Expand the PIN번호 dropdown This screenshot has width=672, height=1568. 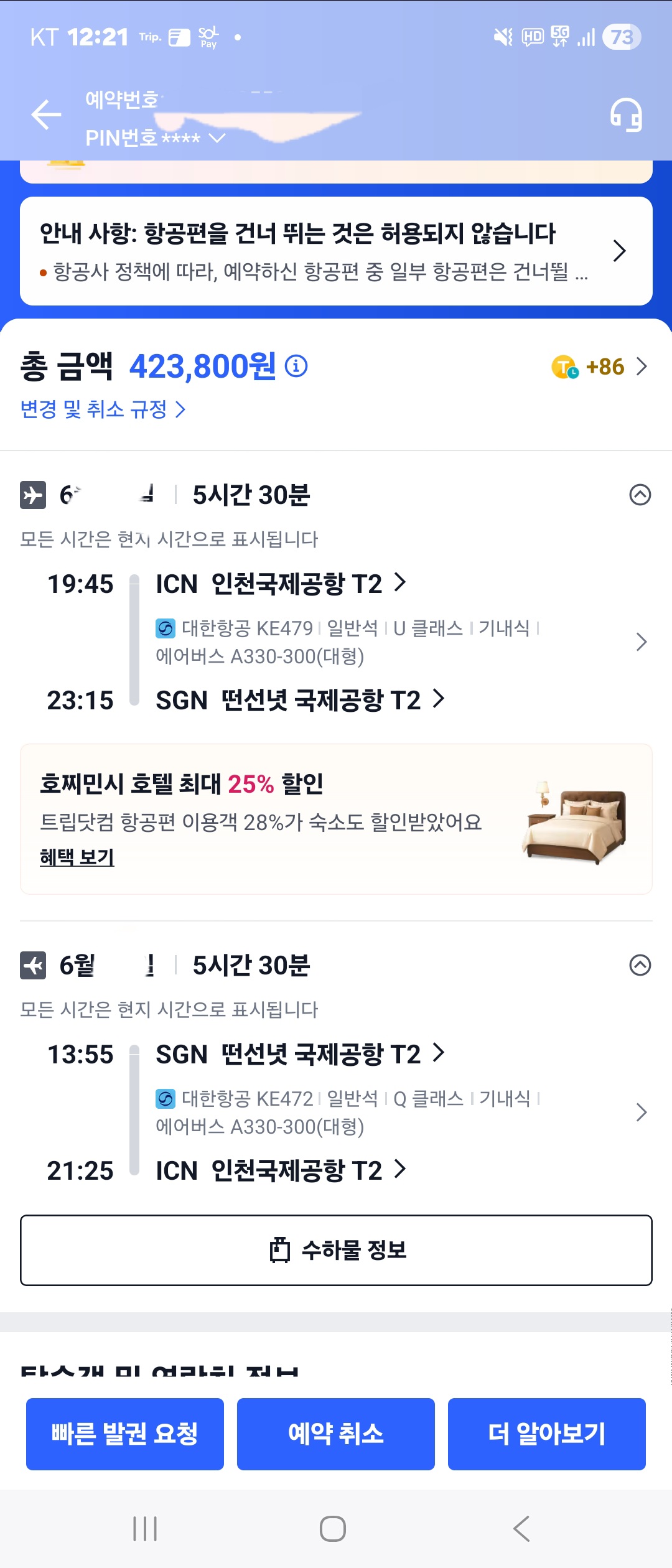217,138
